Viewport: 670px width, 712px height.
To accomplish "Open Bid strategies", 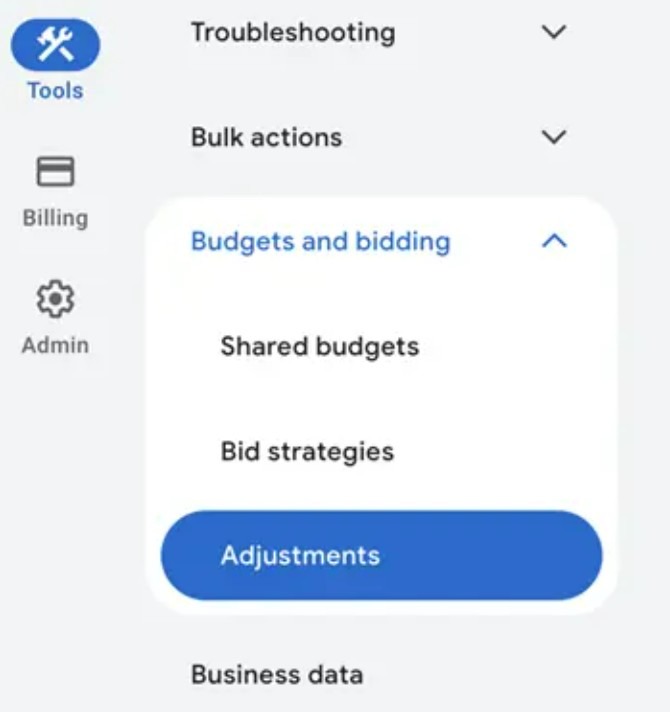I will (x=307, y=451).
